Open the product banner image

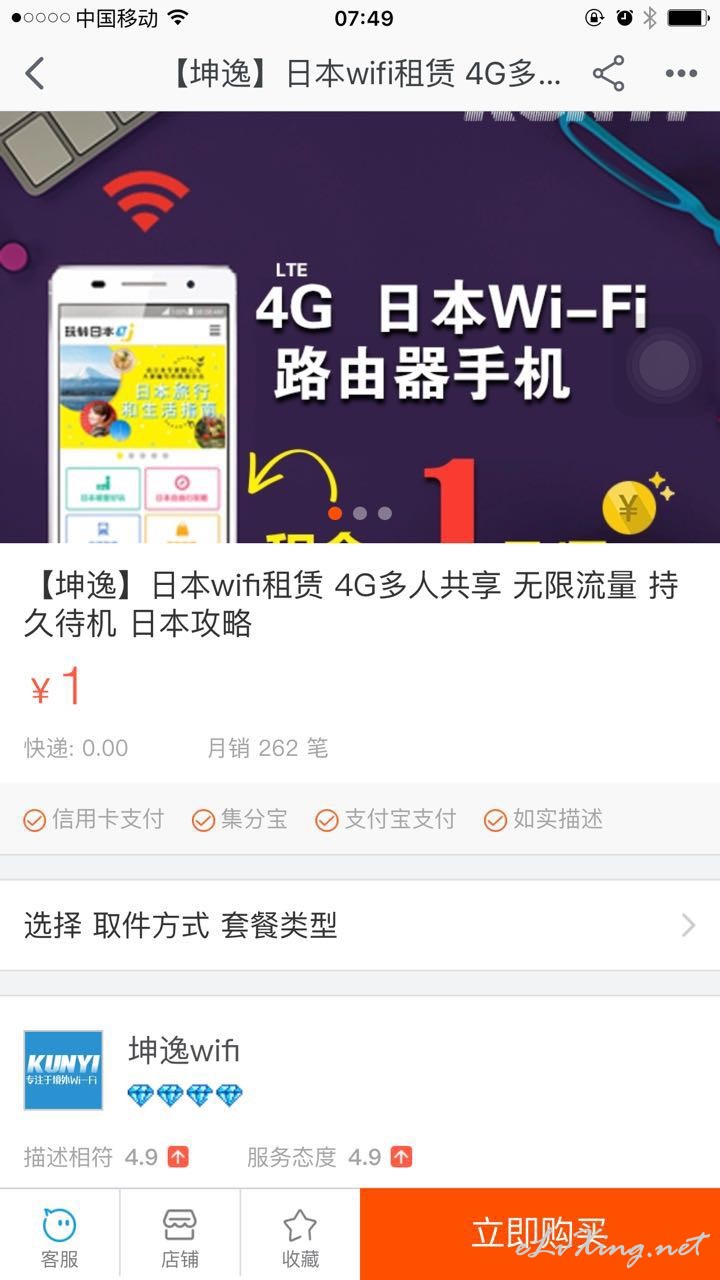point(360,327)
